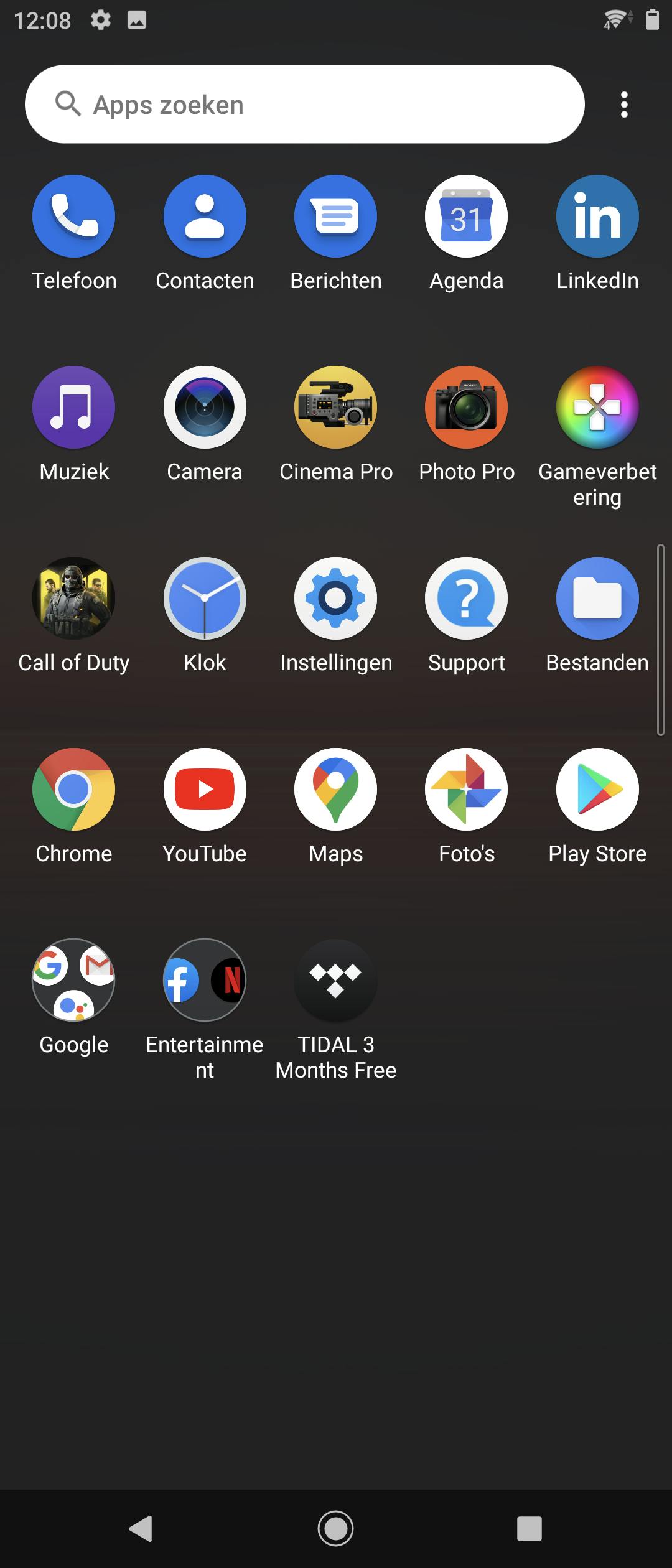Screen dimensions: 672x1568
Task: Launch the Telefoon app
Action: 74,217
